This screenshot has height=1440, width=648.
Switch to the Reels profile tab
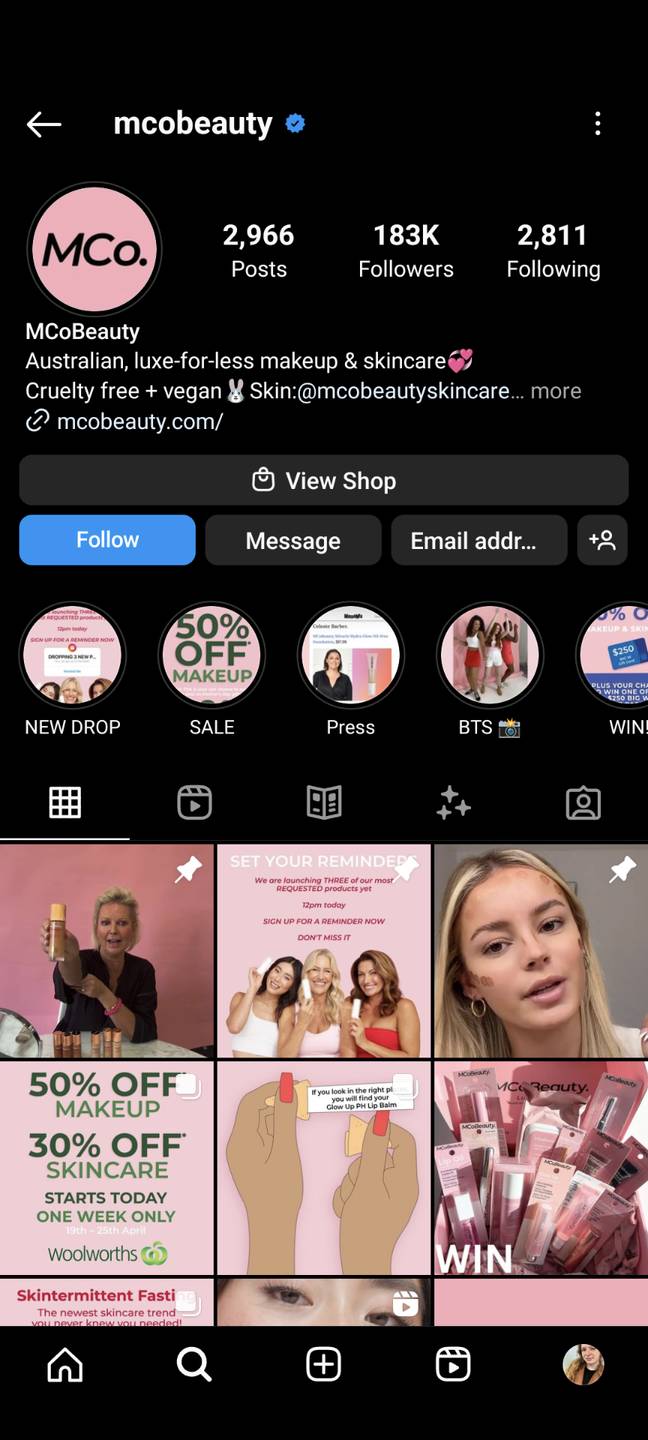[x=194, y=803]
